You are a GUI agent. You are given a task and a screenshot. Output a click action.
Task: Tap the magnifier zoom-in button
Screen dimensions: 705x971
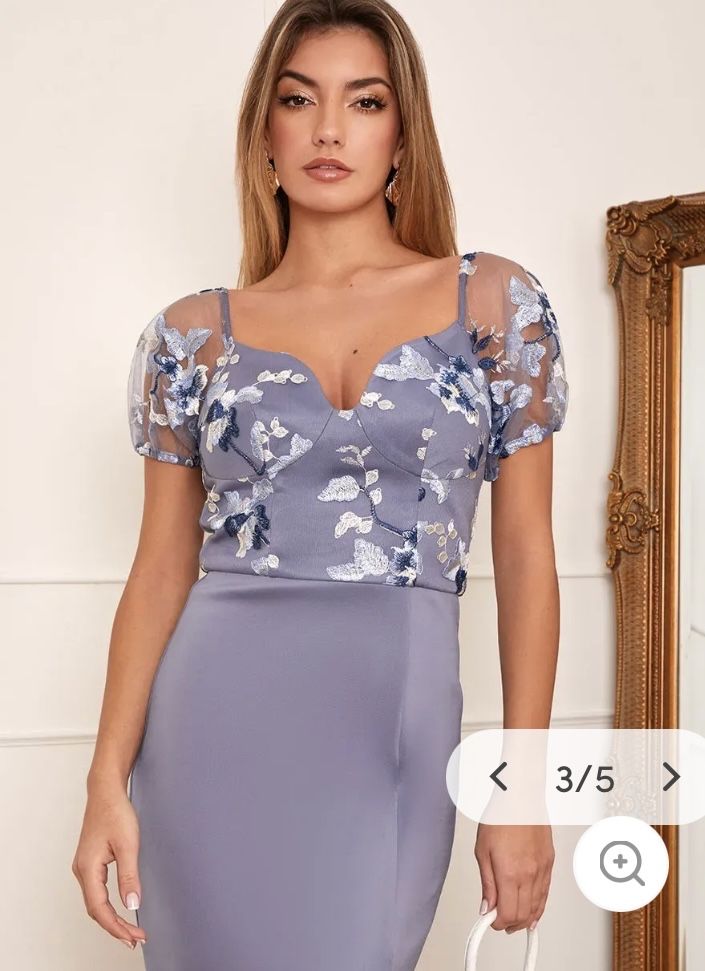(621, 864)
